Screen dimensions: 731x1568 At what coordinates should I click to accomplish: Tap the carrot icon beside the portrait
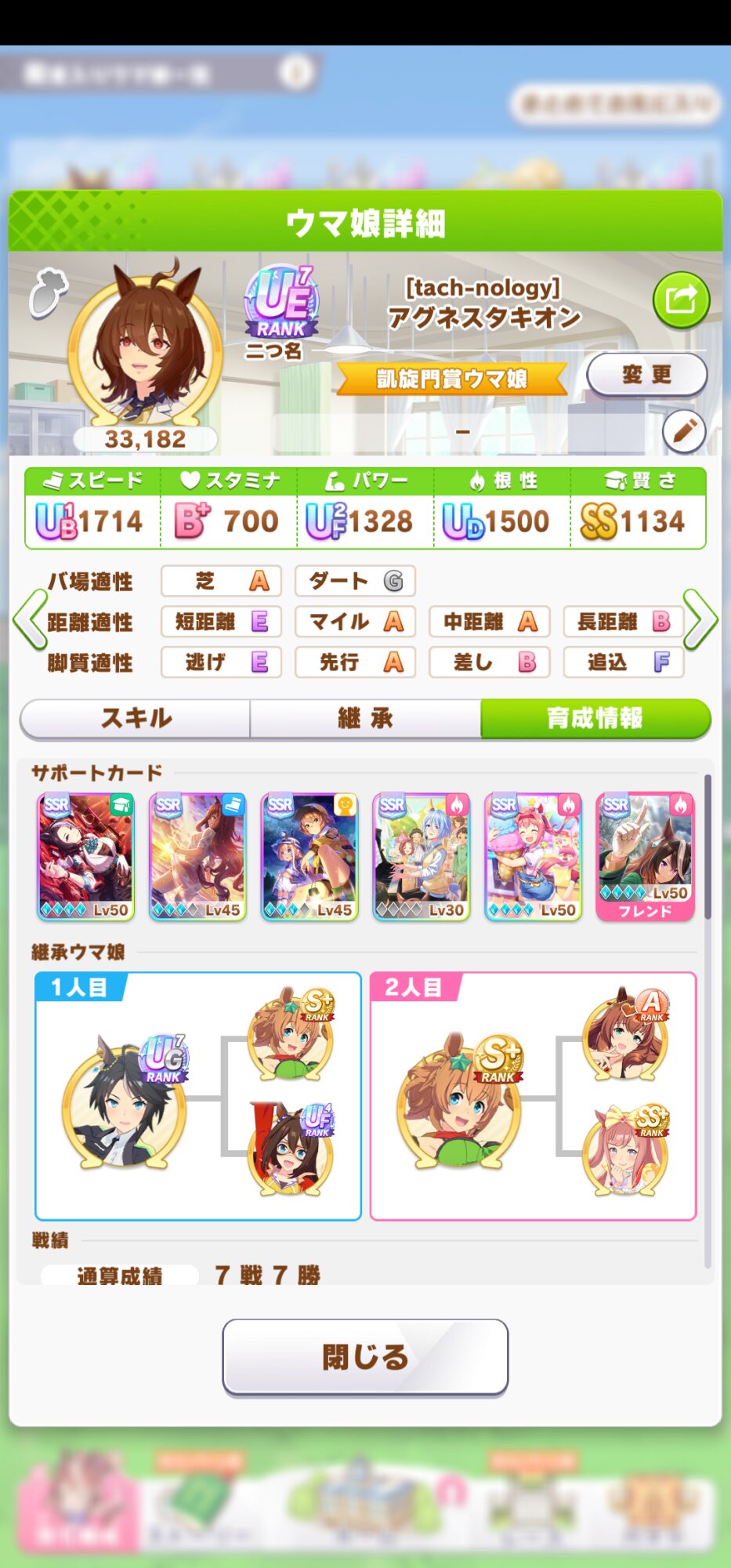(x=48, y=292)
